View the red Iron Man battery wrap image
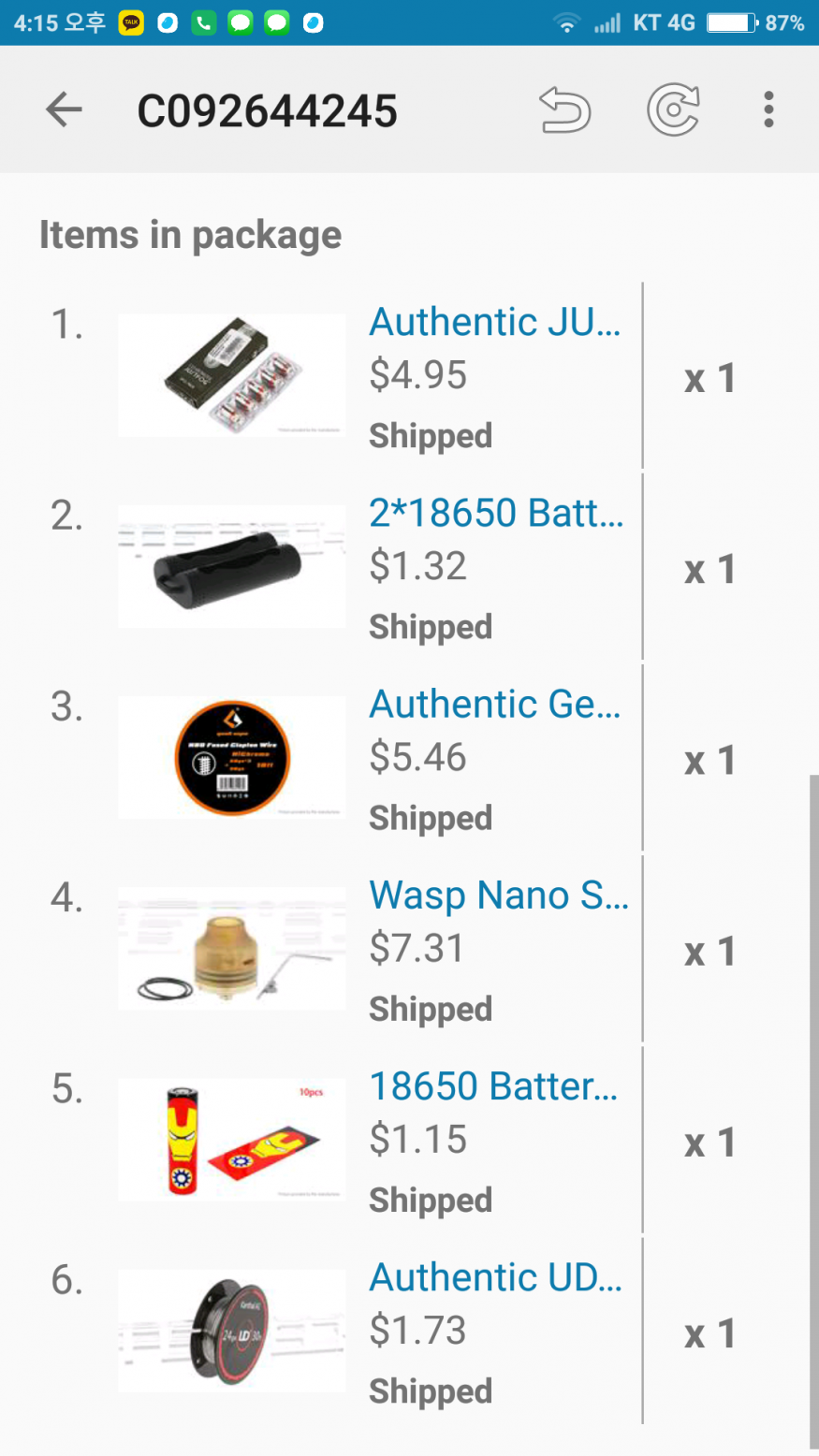The width and height of the screenshot is (819, 1456). click(231, 1139)
